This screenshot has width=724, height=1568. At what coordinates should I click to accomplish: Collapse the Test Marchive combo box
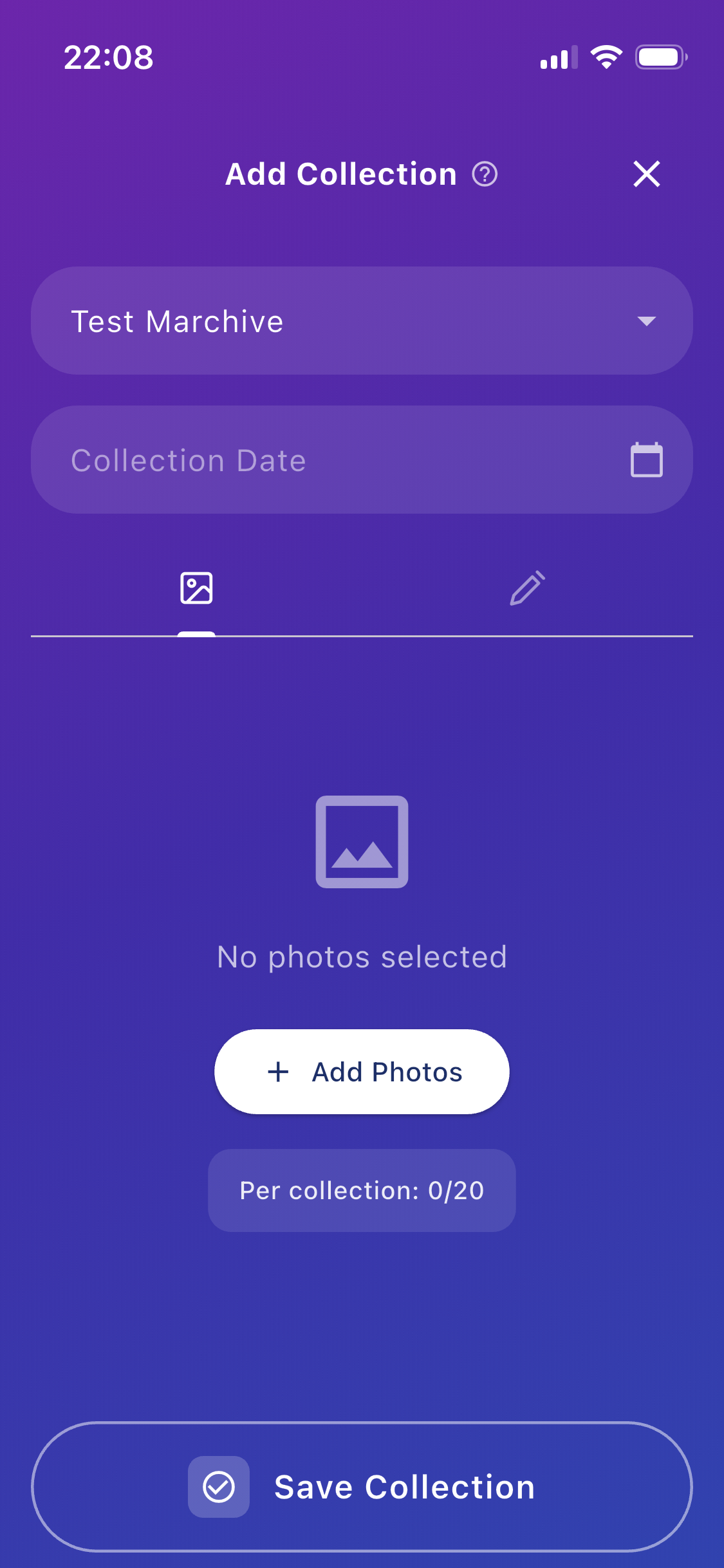click(362, 320)
